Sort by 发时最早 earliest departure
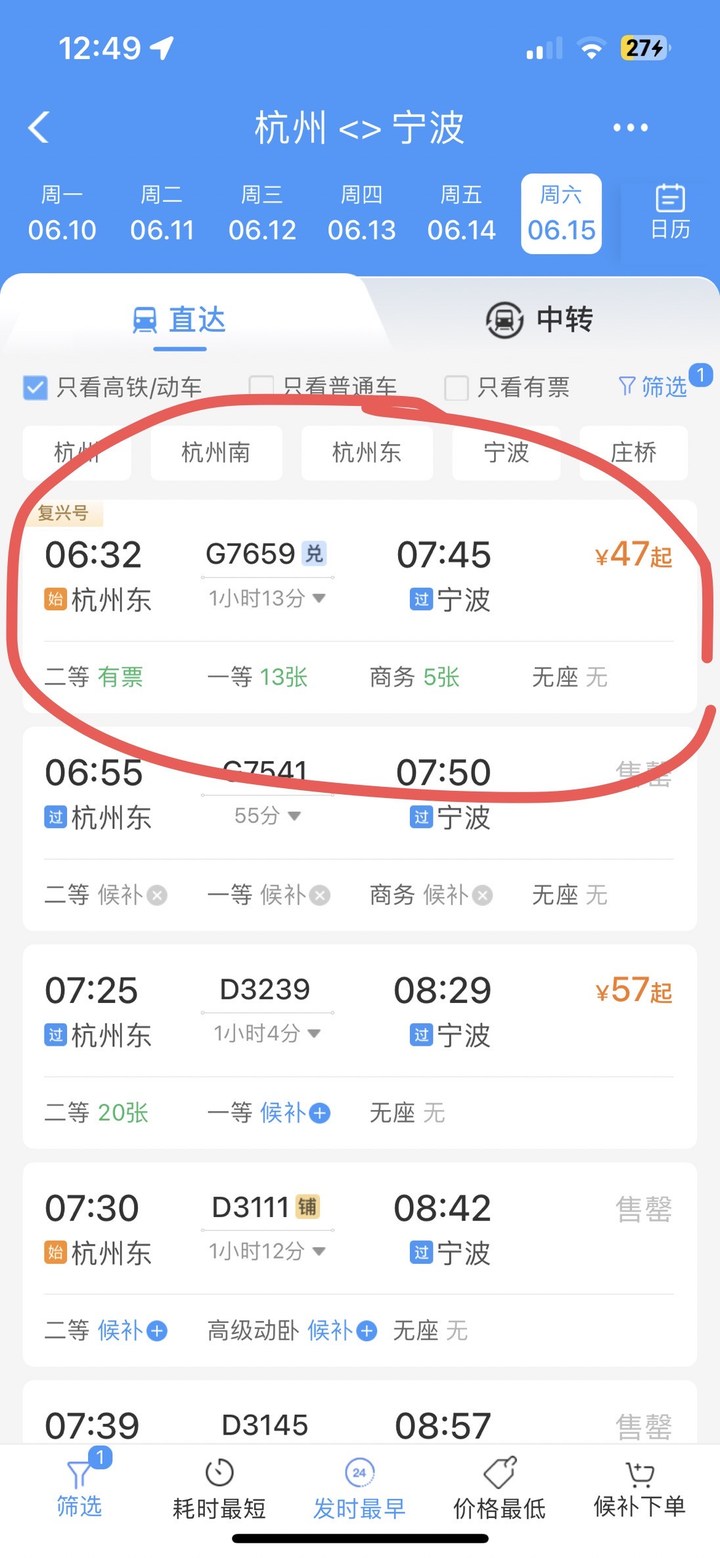 coord(359,1489)
